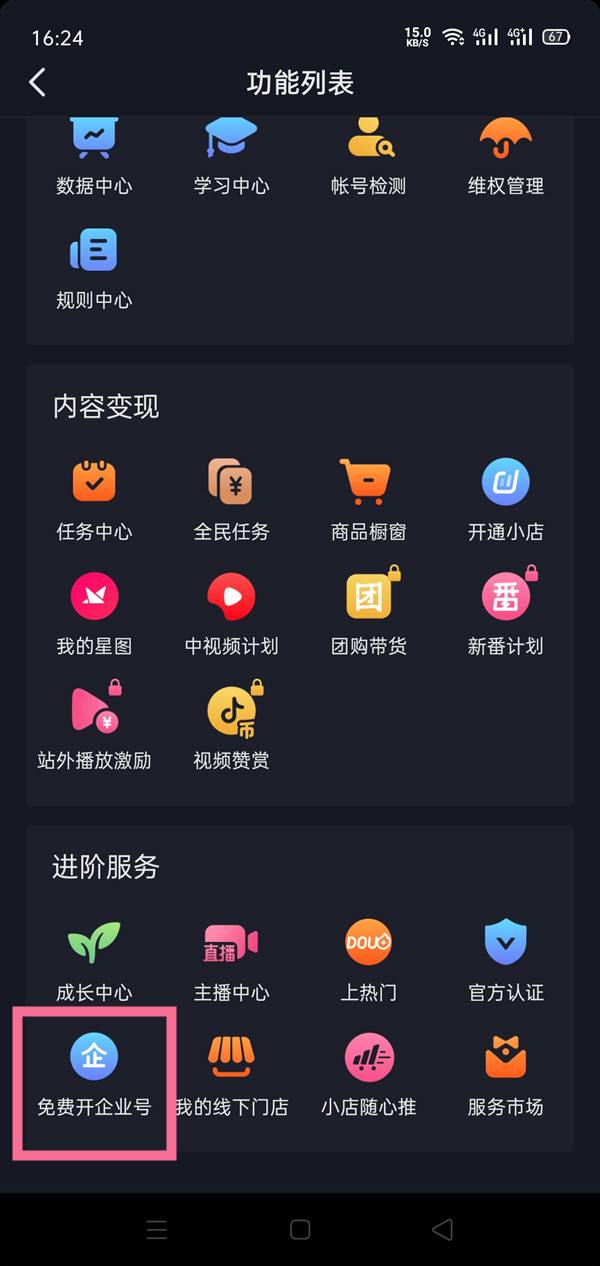
Task: Open 团购带货
Action: click(369, 614)
